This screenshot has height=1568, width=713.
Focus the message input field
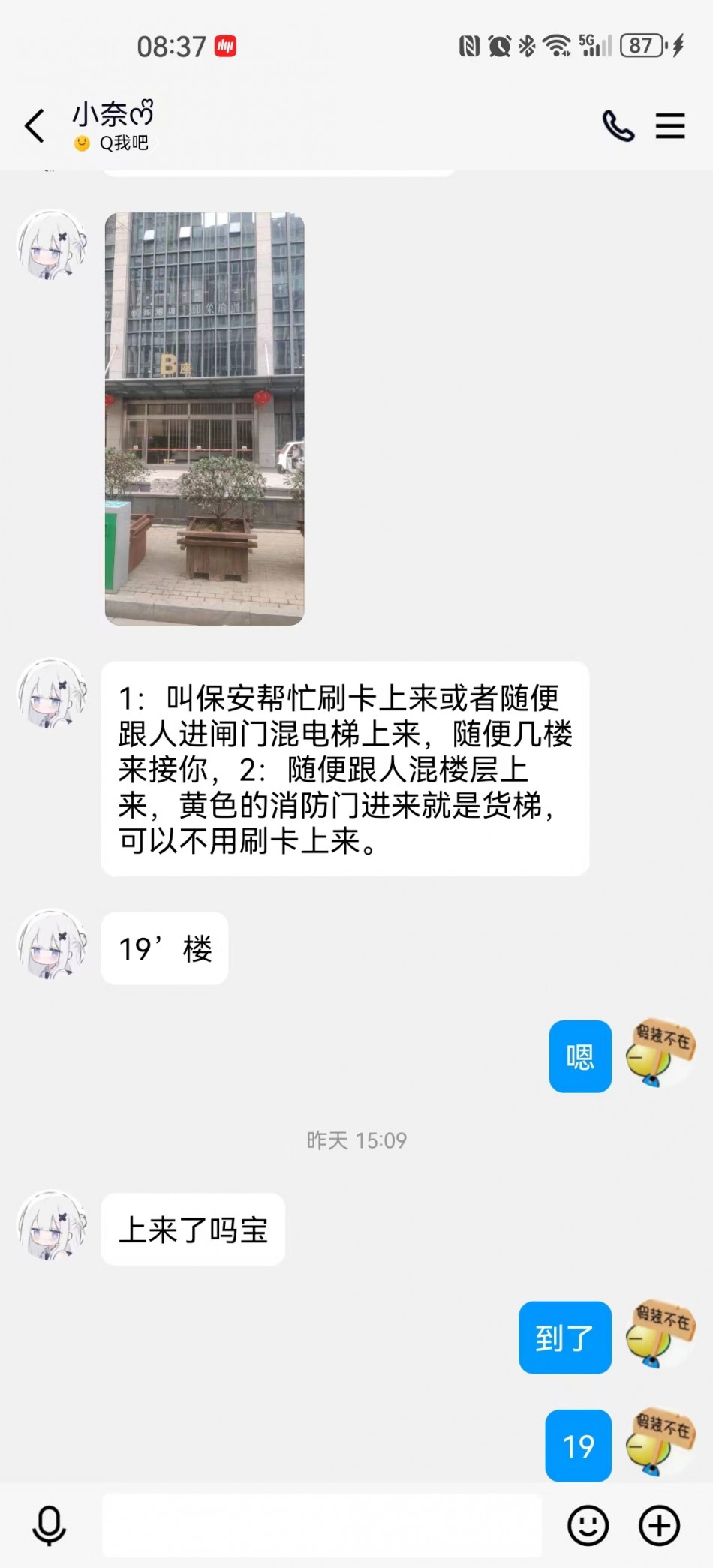tap(321, 1525)
